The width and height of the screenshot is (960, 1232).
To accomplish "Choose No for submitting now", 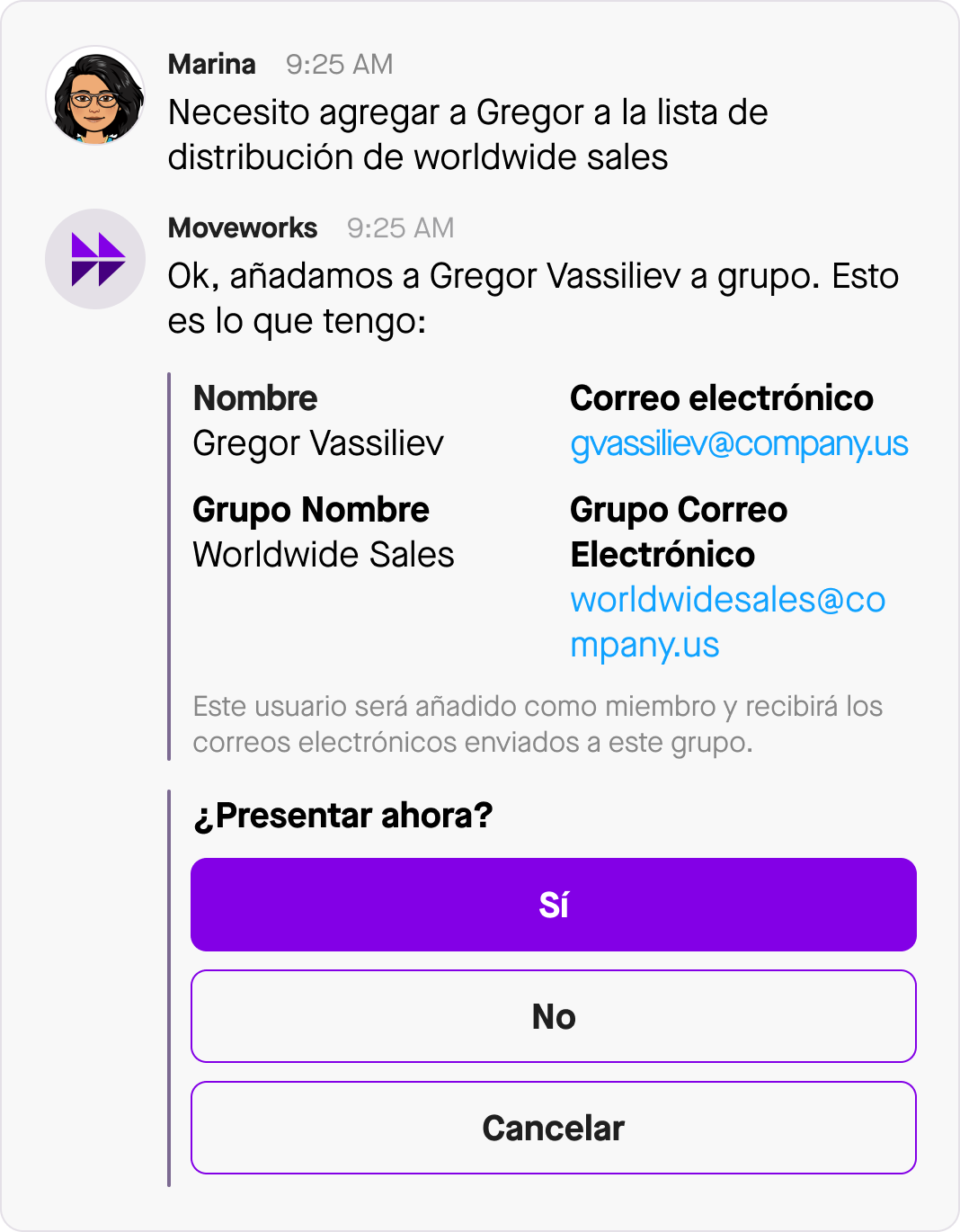I will click(x=553, y=1016).
